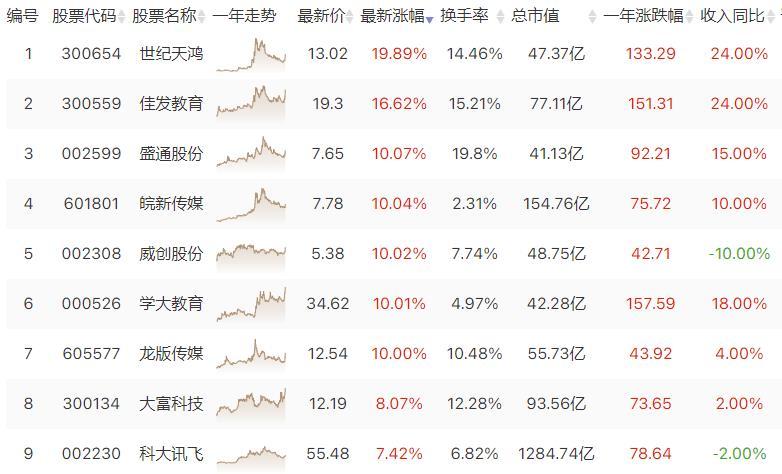
Task: Sort by 收入同比 header
Action: (x=731, y=16)
